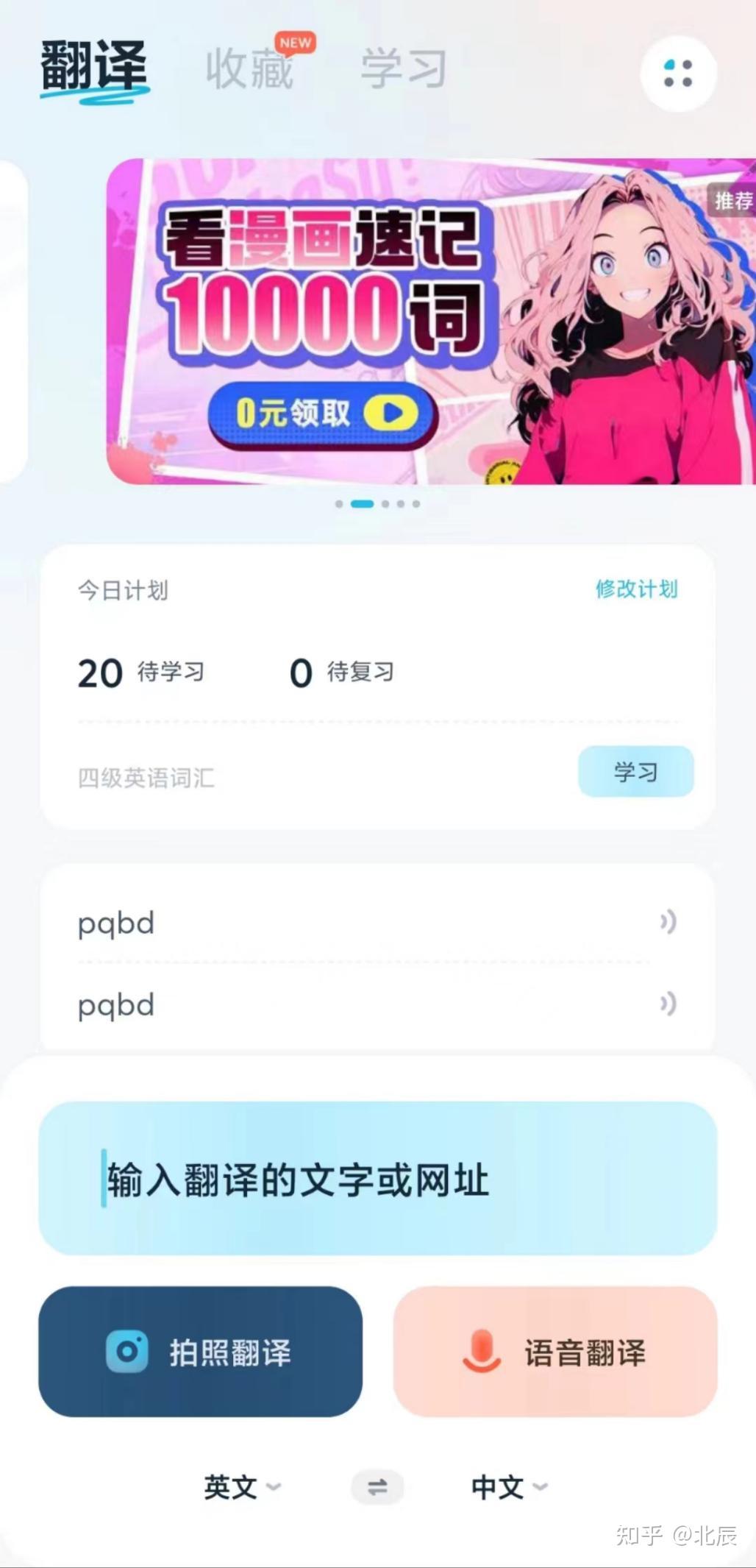
Task: Tap the text field 输入翻译的文字或网址
Action: (x=377, y=1179)
